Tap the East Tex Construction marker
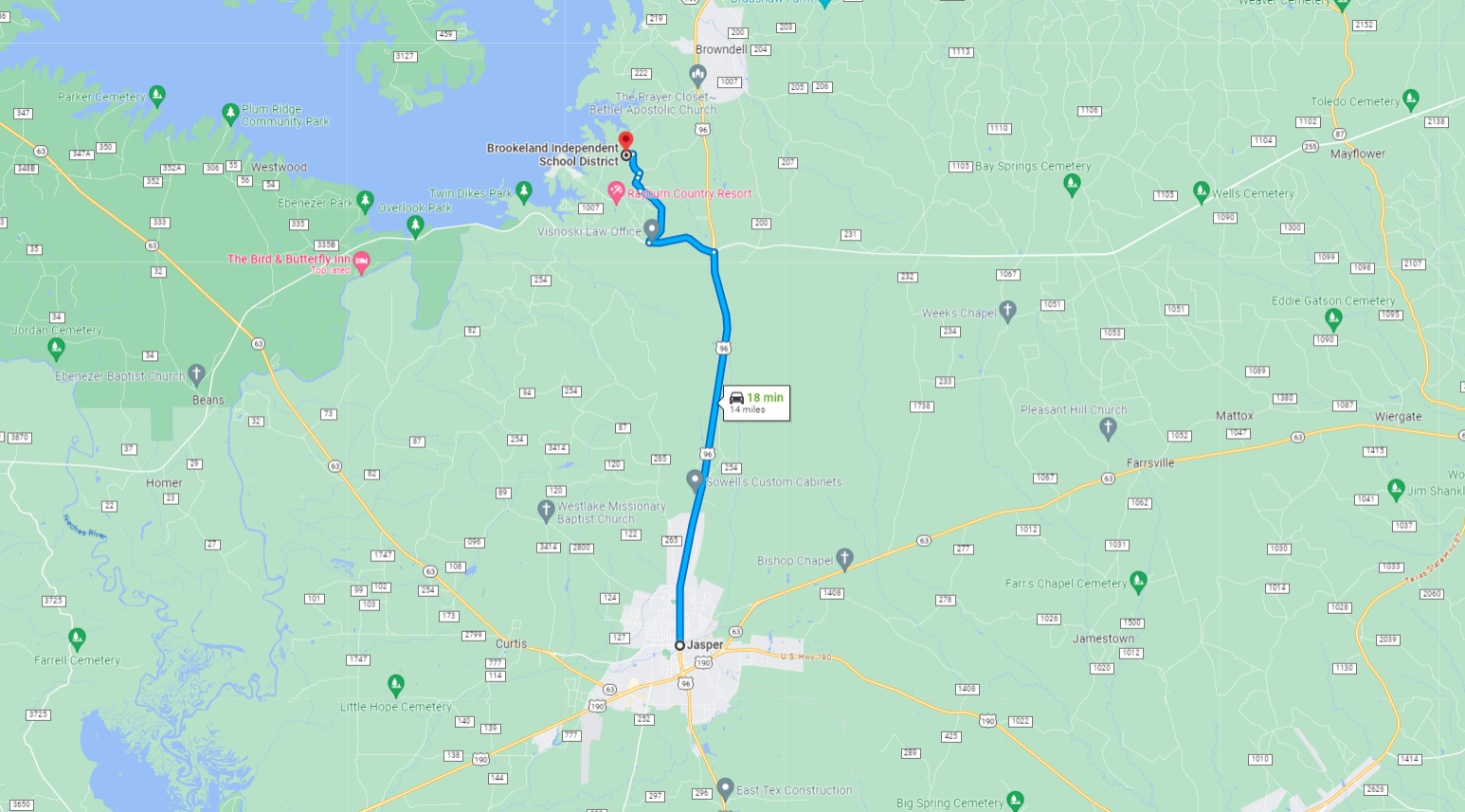Screen dimensions: 1465x812 point(725,787)
